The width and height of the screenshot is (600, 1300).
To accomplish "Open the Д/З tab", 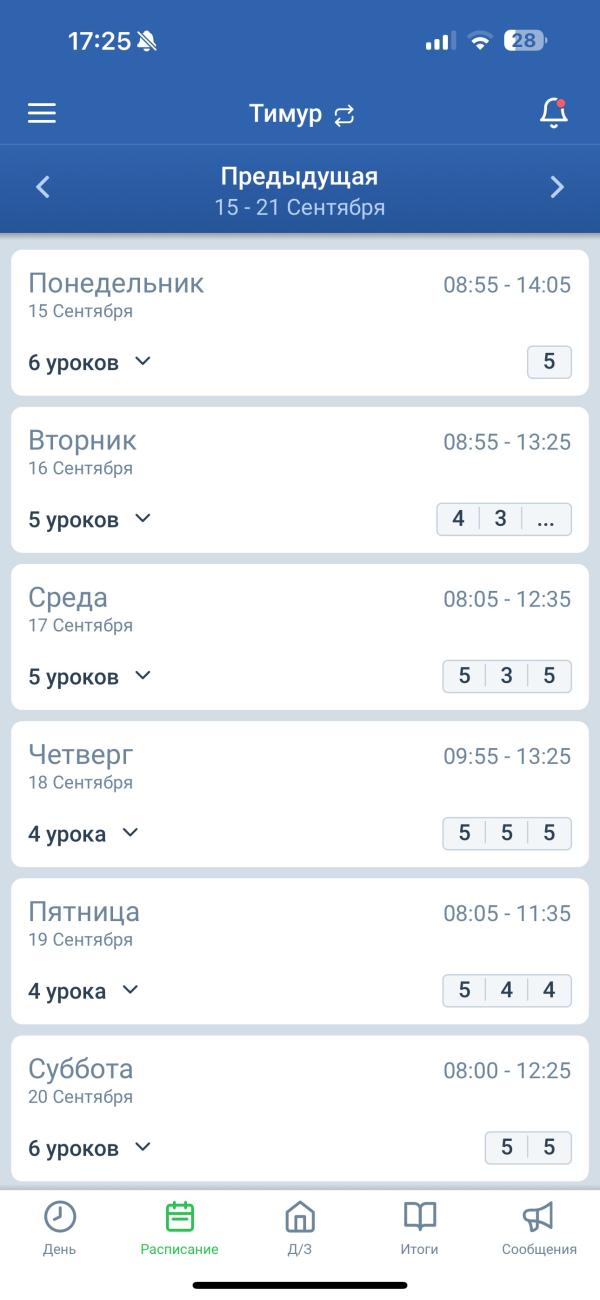I will pyautogui.click(x=300, y=1229).
